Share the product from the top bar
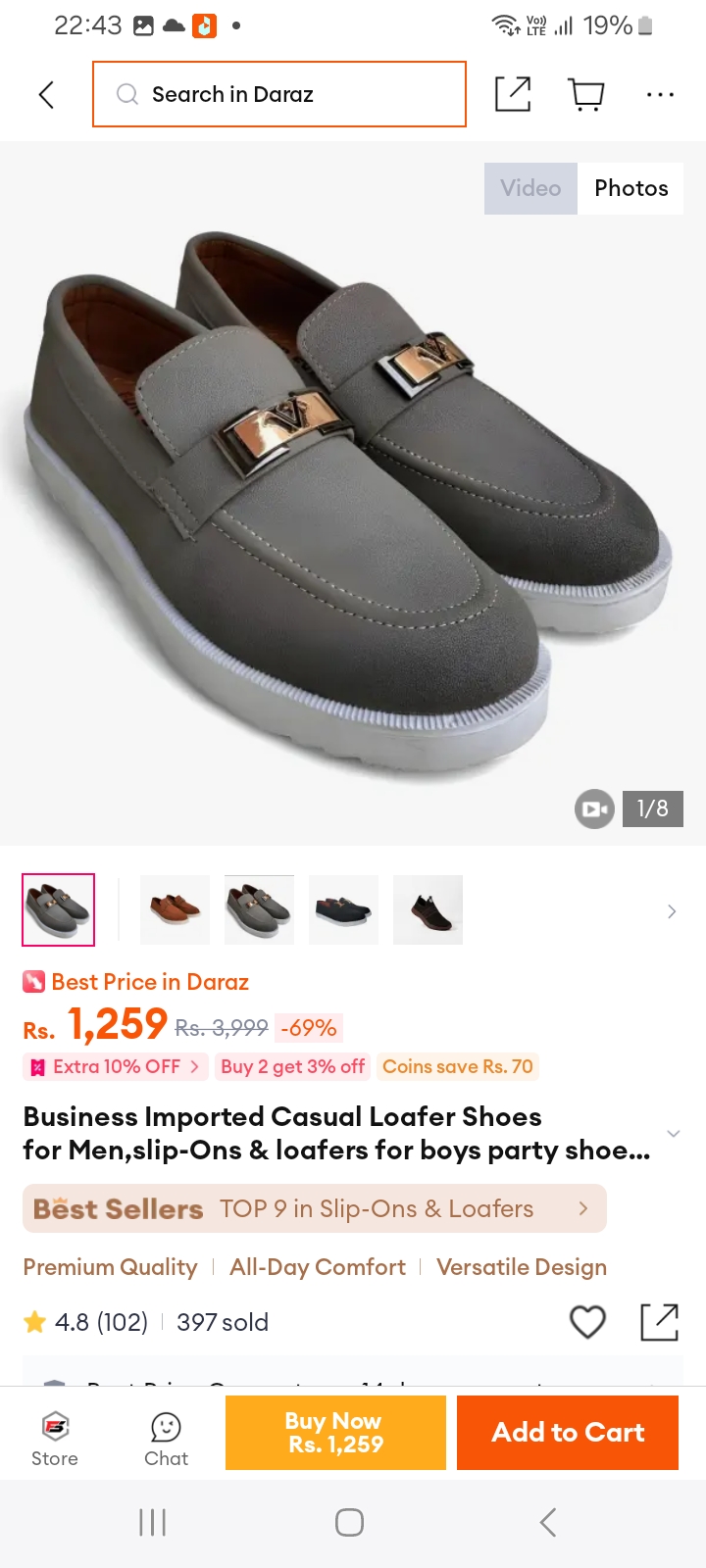The height and width of the screenshot is (1568, 706). (x=513, y=94)
